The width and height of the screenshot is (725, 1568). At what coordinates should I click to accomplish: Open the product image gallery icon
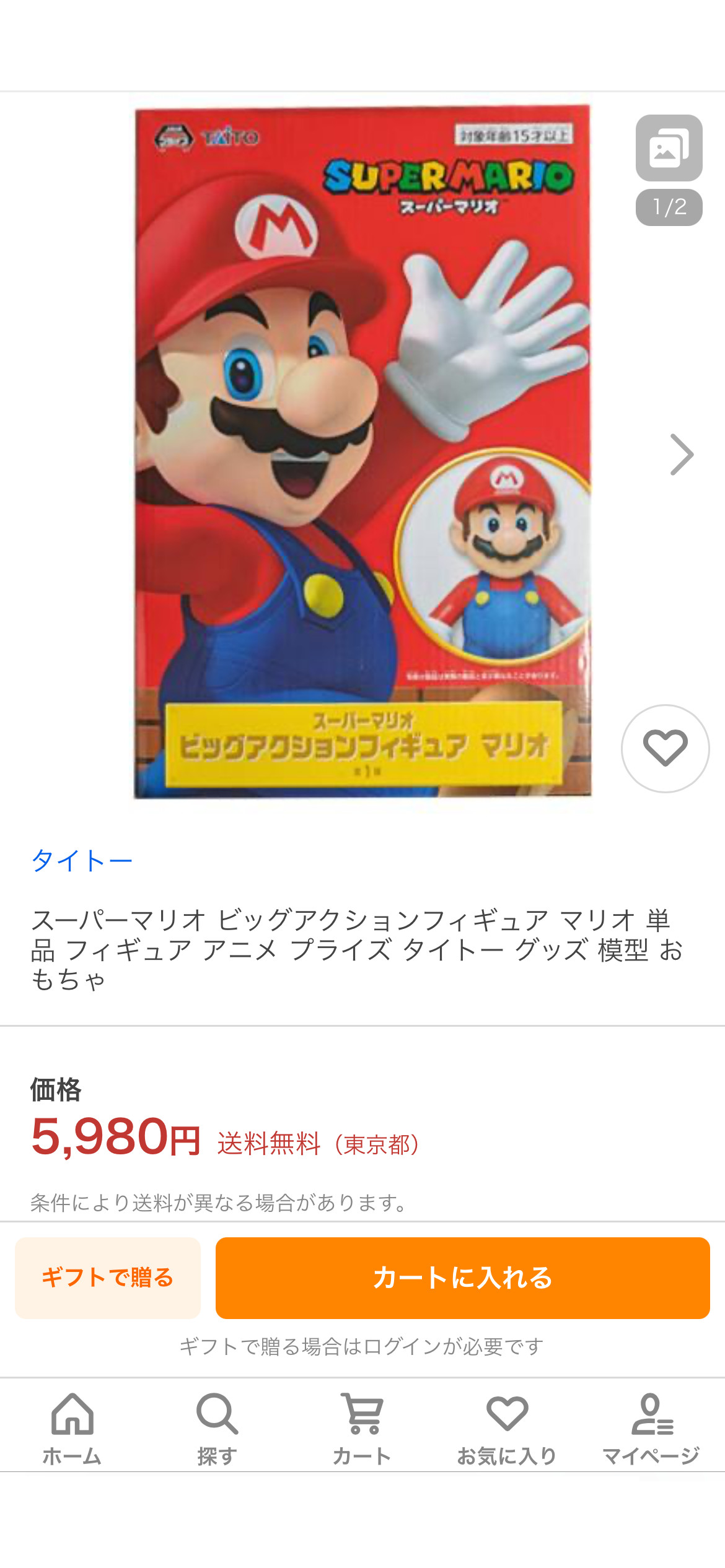click(669, 148)
